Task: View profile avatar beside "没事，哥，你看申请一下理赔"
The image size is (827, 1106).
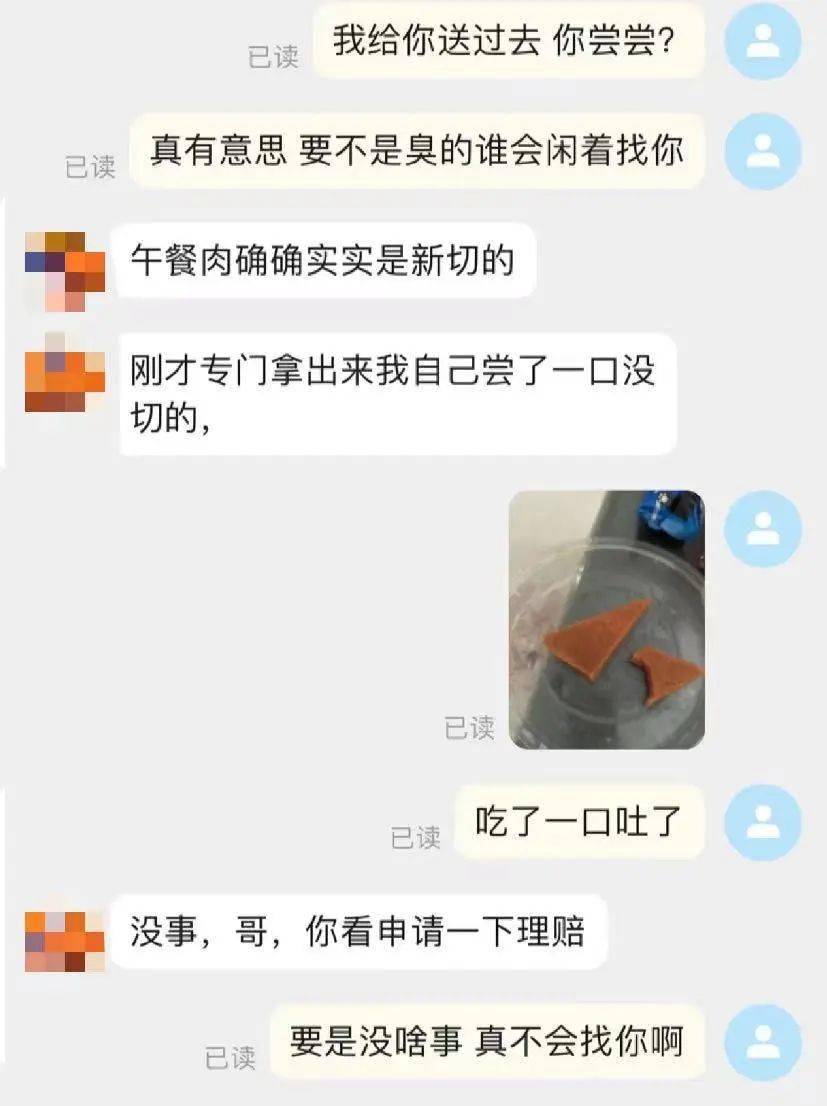Action: pyautogui.click(x=64, y=940)
